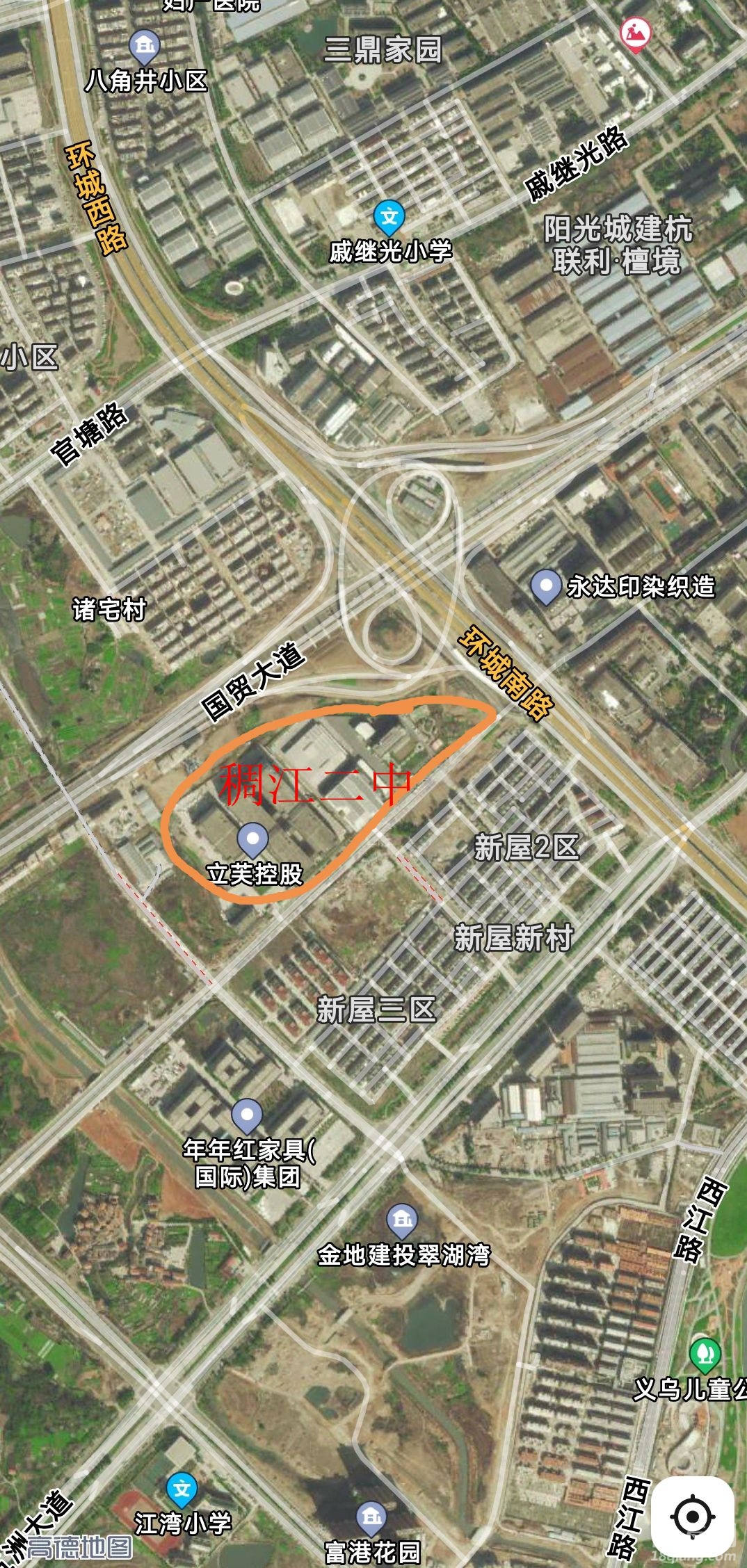Tap the locate-me button
The height and width of the screenshot is (1568, 747).
click(x=692, y=1517)
